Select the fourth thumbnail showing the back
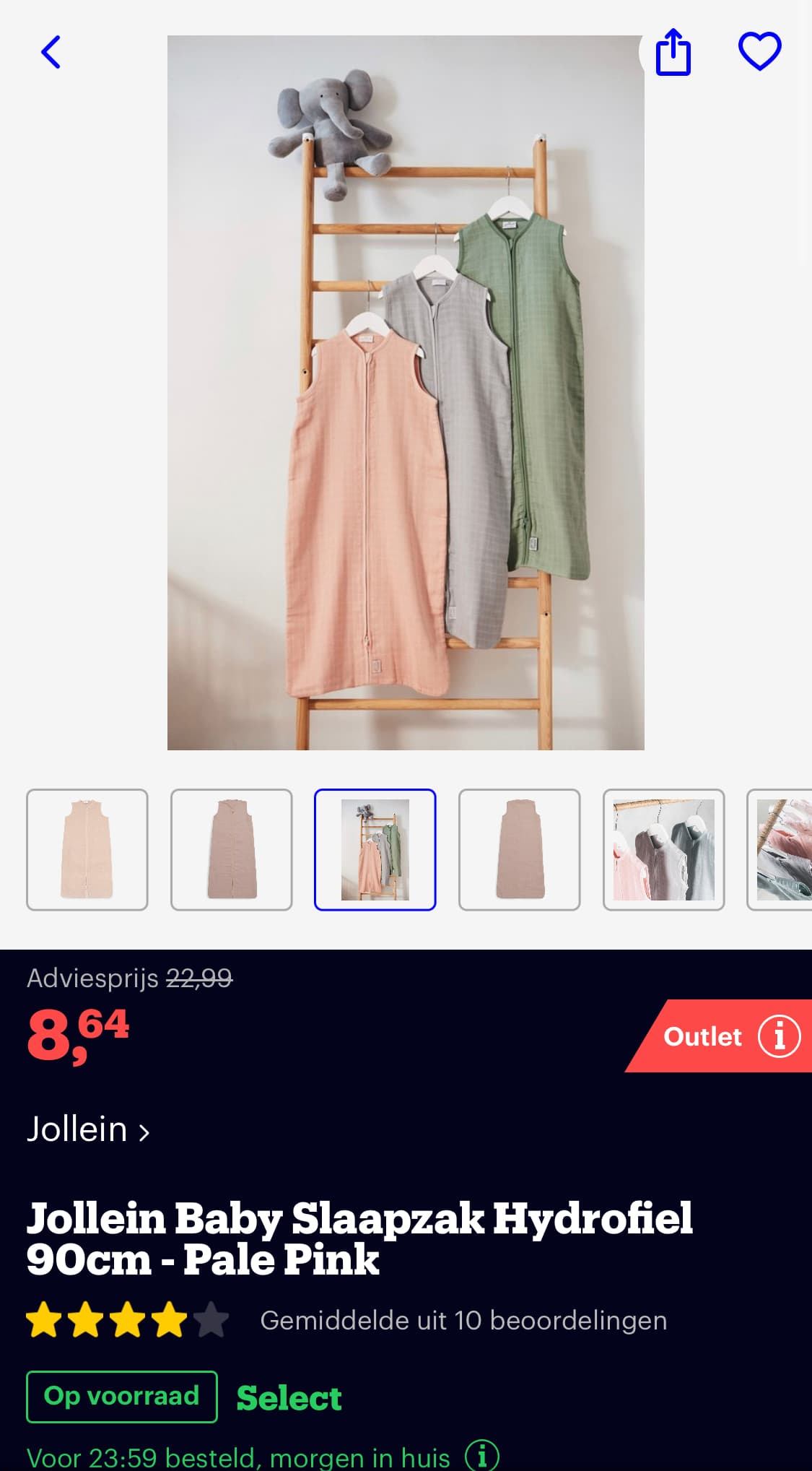Screen dimensions: 812x1471 520,849
